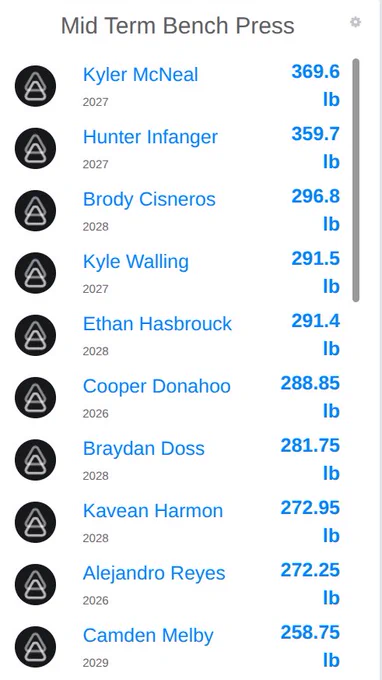The width and height of the screenshot is (382, 680).
Task: Open Kavean Harmon's profile
Action: click(x=153, y=511)
